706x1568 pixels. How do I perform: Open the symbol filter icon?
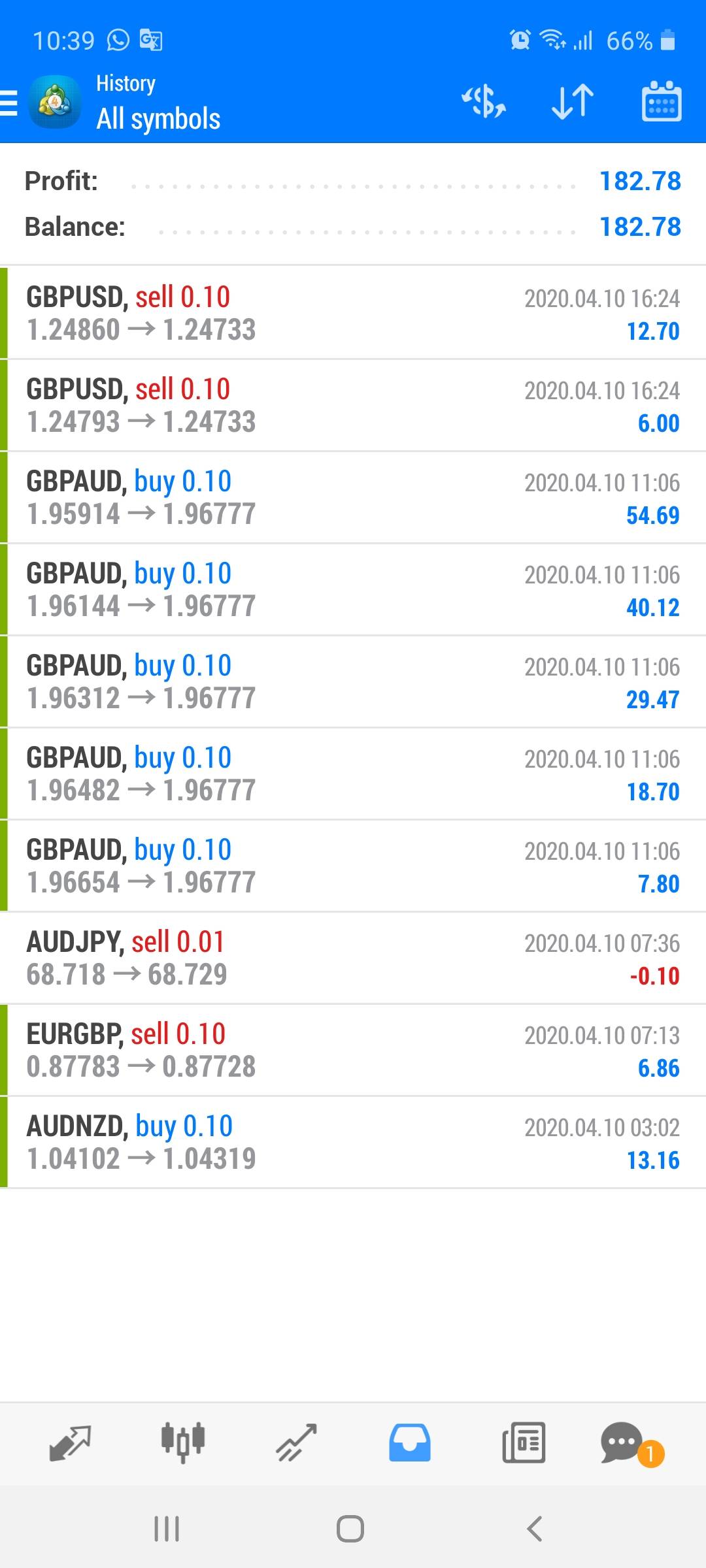(x=484, y=102)
